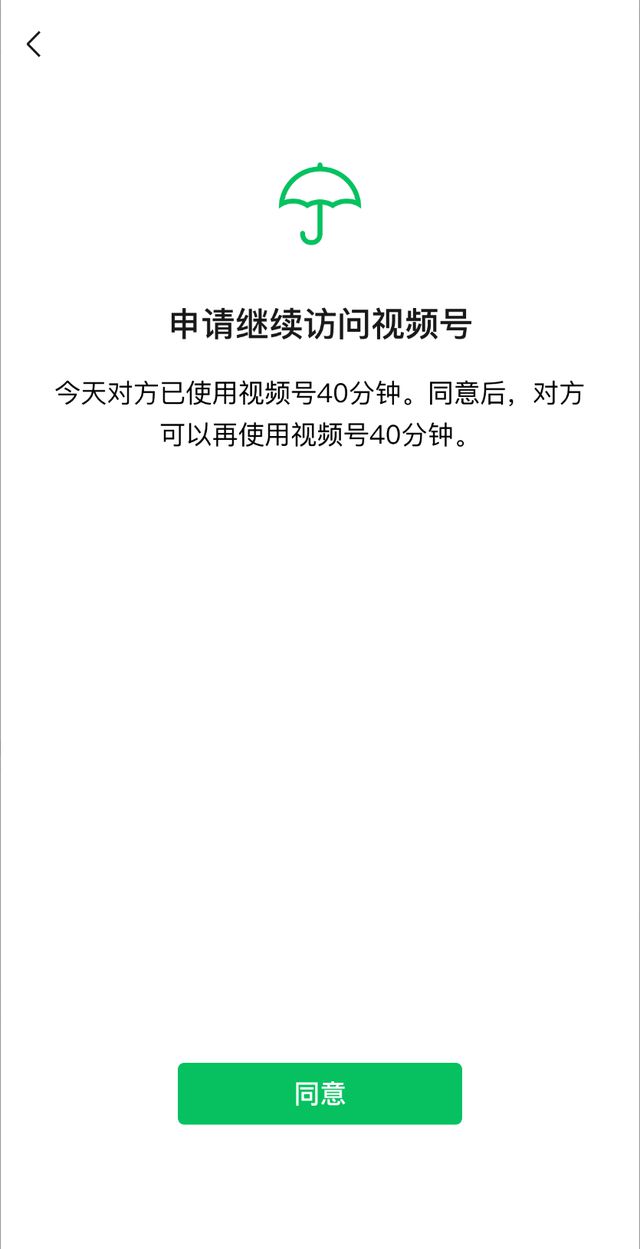Tap the green 同意 button
This screenshot has width=640, height=1249.
point(320,1093)
